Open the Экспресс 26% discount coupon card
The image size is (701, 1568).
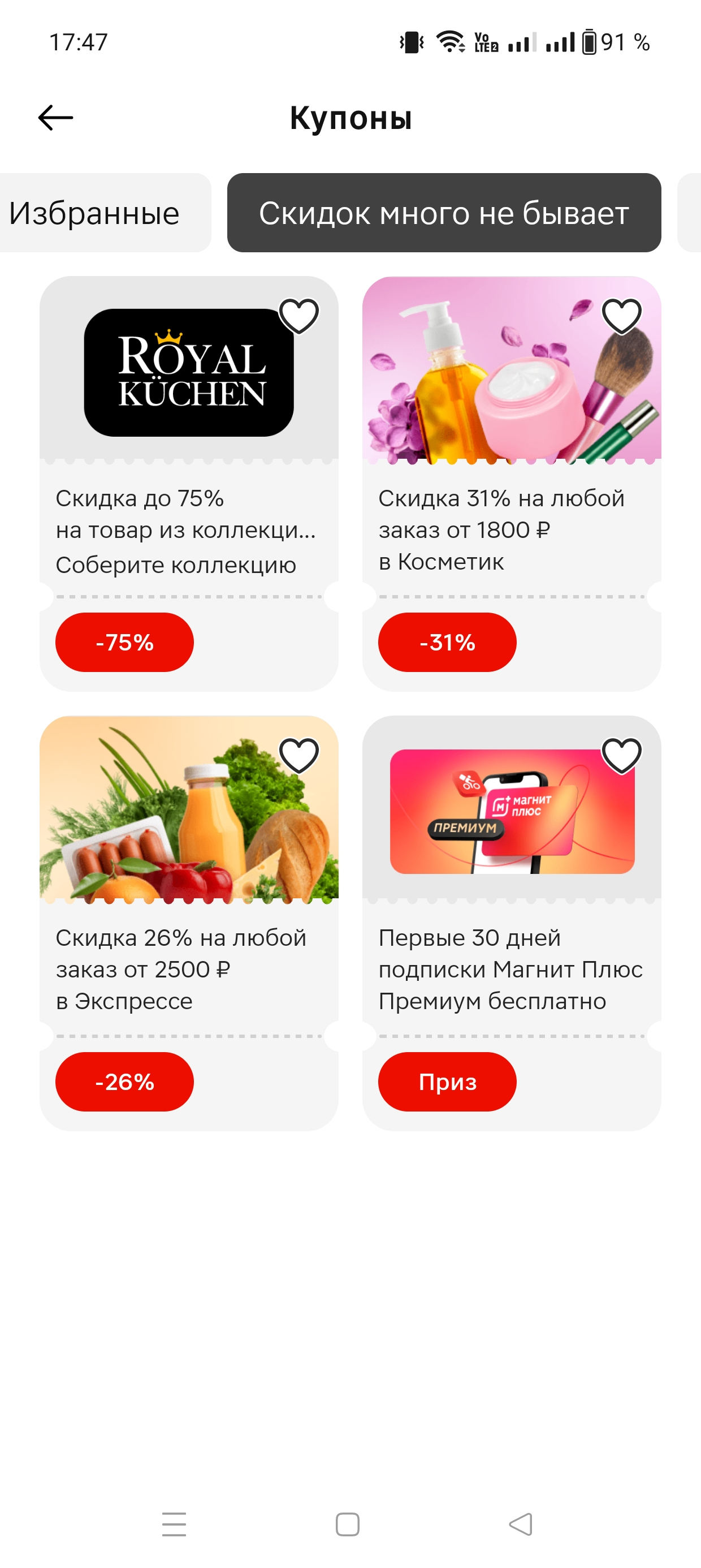tap(189, 923)
